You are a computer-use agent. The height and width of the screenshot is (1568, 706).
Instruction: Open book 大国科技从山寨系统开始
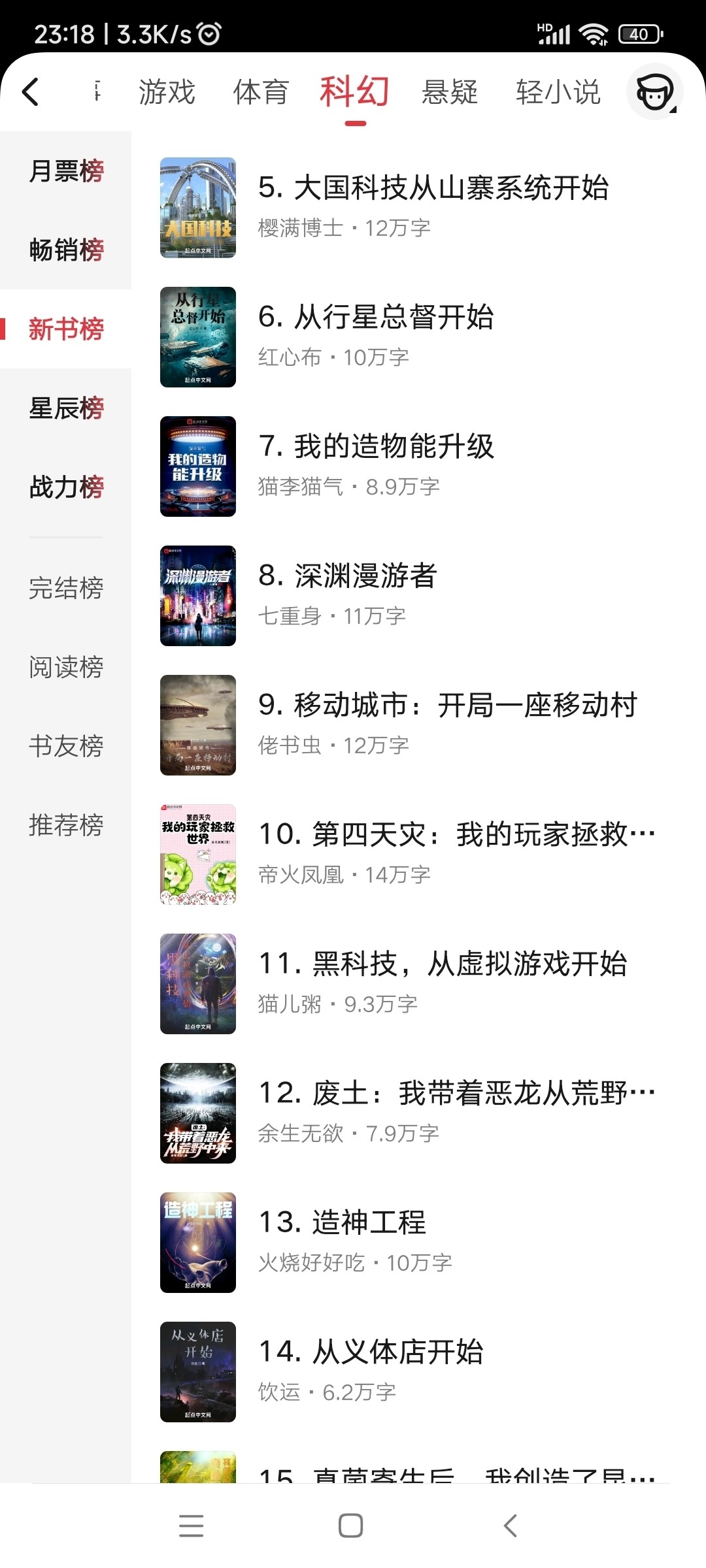point(433,188)
